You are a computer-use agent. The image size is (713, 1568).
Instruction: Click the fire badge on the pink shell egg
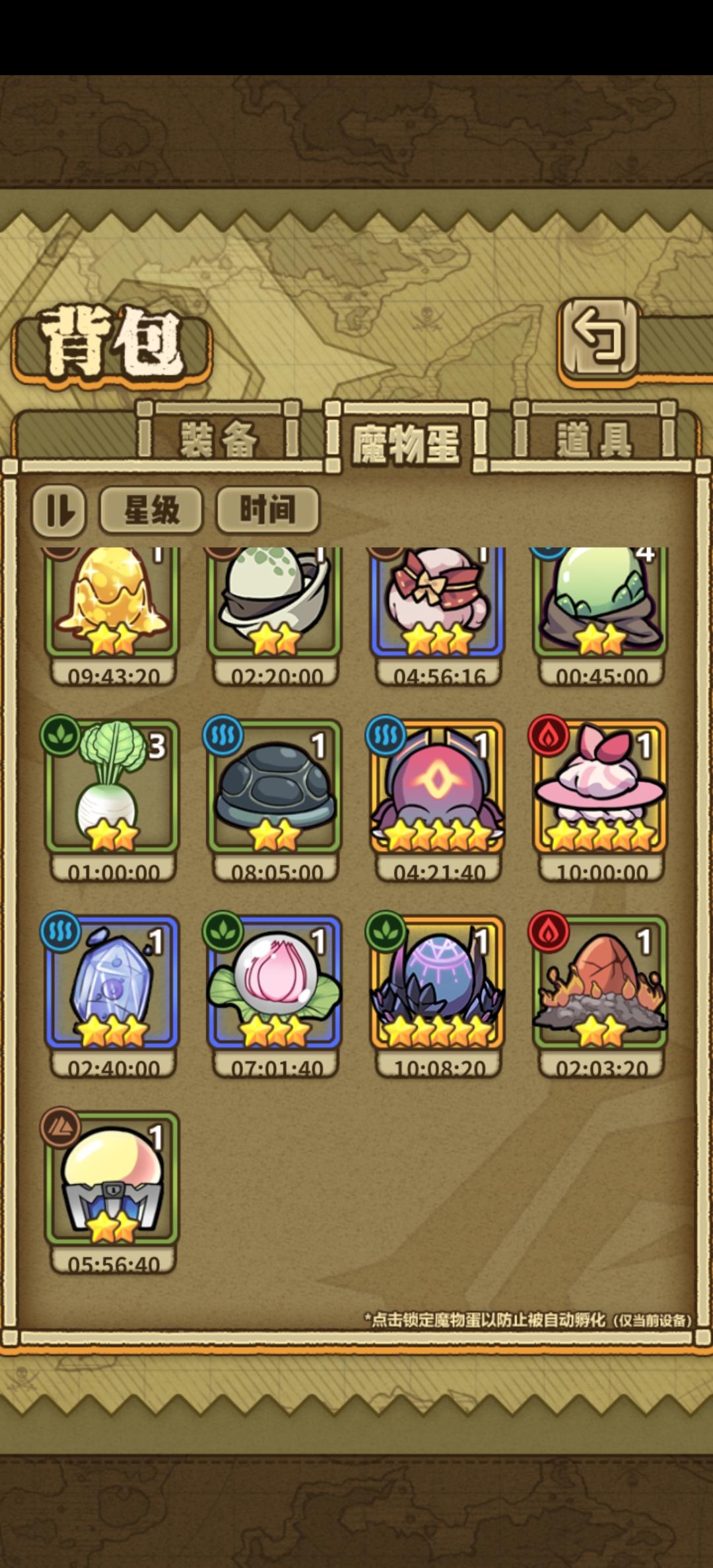pyautogui.click(x=549, y=736)
